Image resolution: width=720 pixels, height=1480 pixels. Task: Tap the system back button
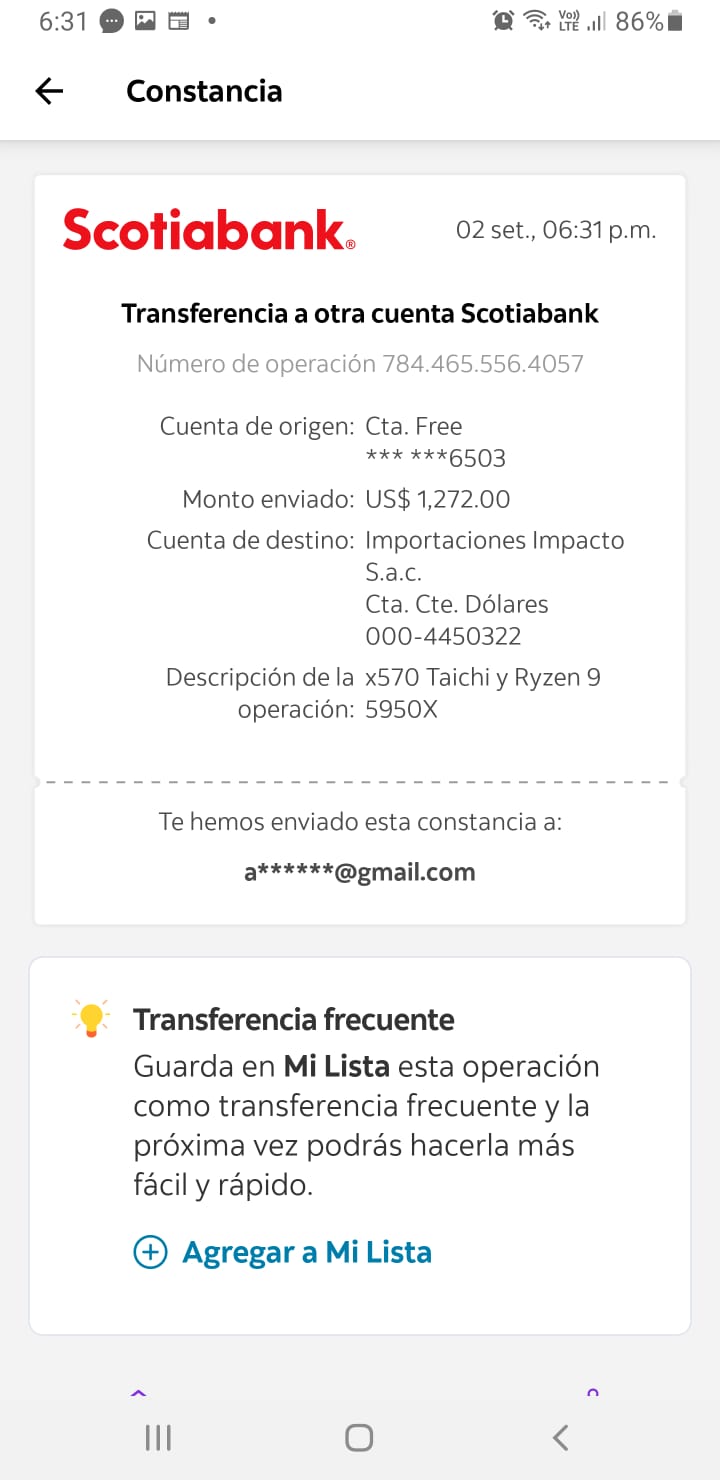pyautogui.click(x=561, y=1438)
